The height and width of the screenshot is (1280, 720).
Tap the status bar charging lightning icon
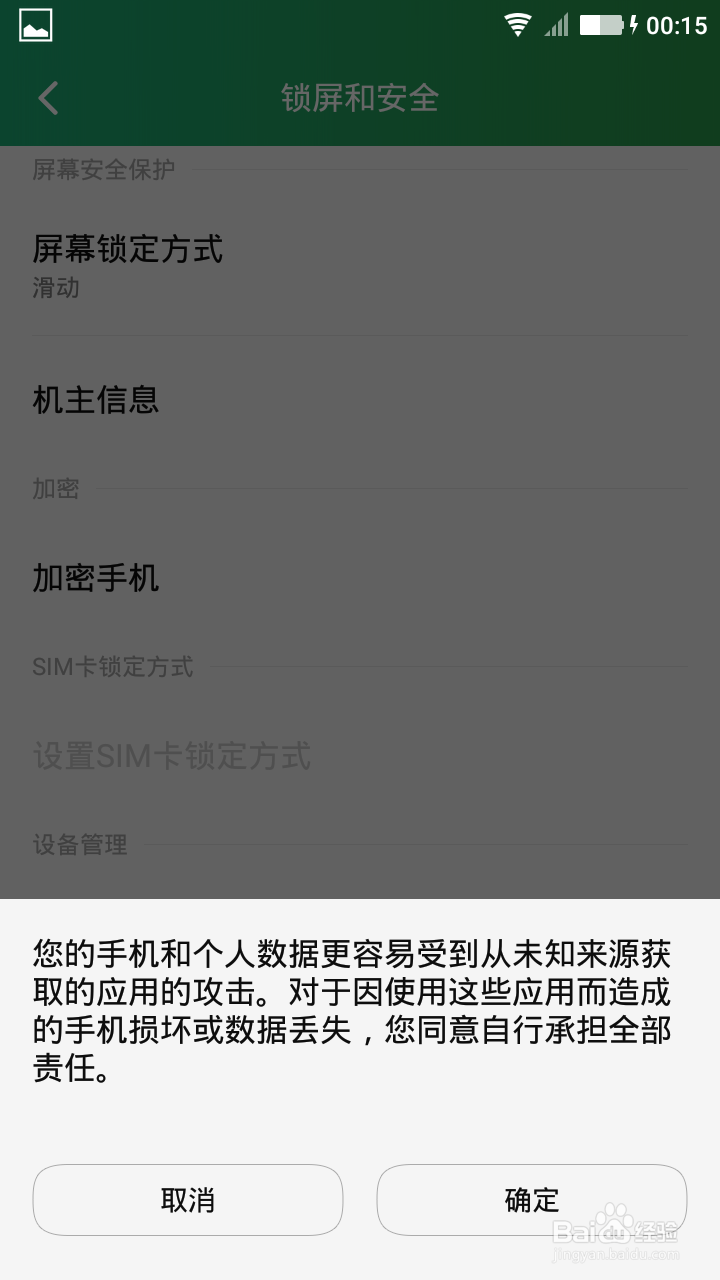(635, 22)
